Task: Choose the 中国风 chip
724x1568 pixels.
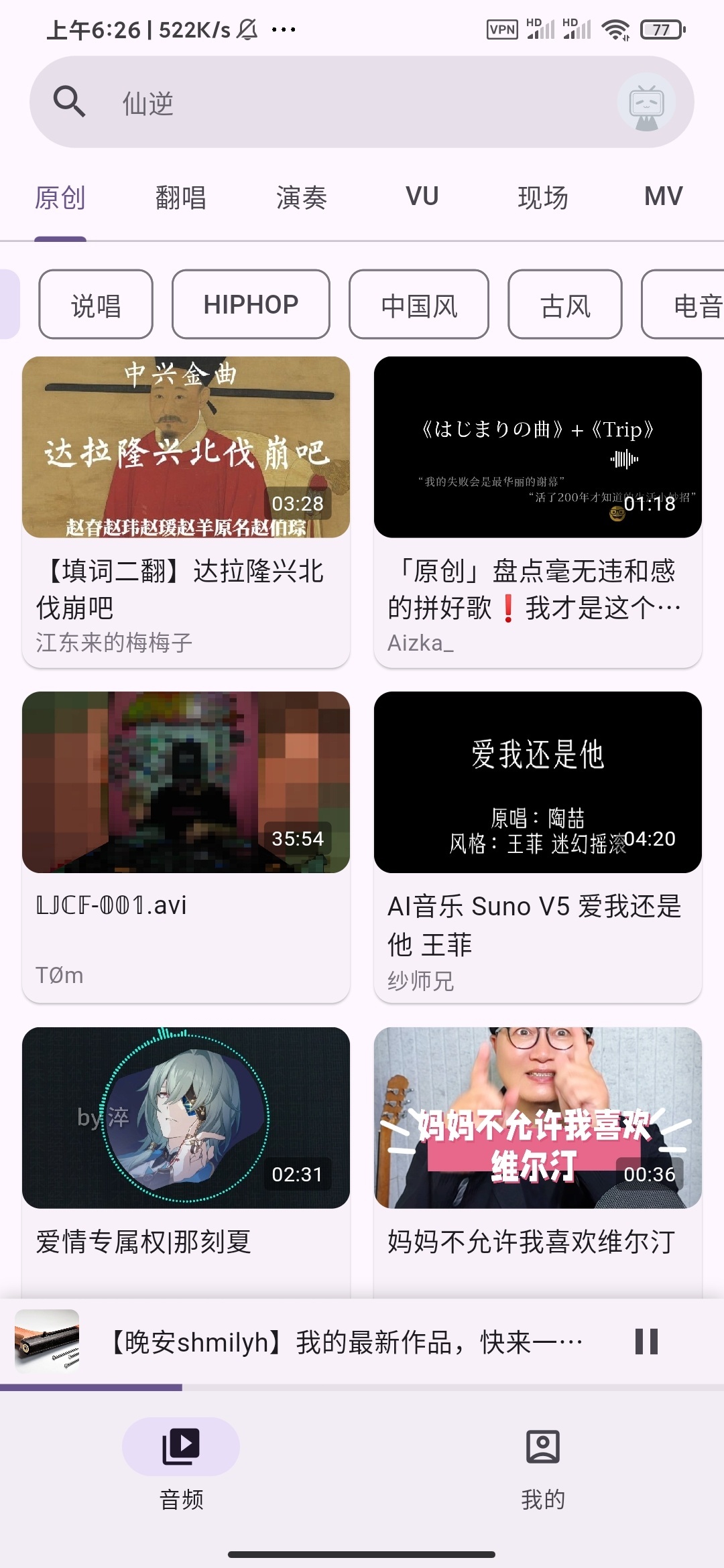Action: 419,305
